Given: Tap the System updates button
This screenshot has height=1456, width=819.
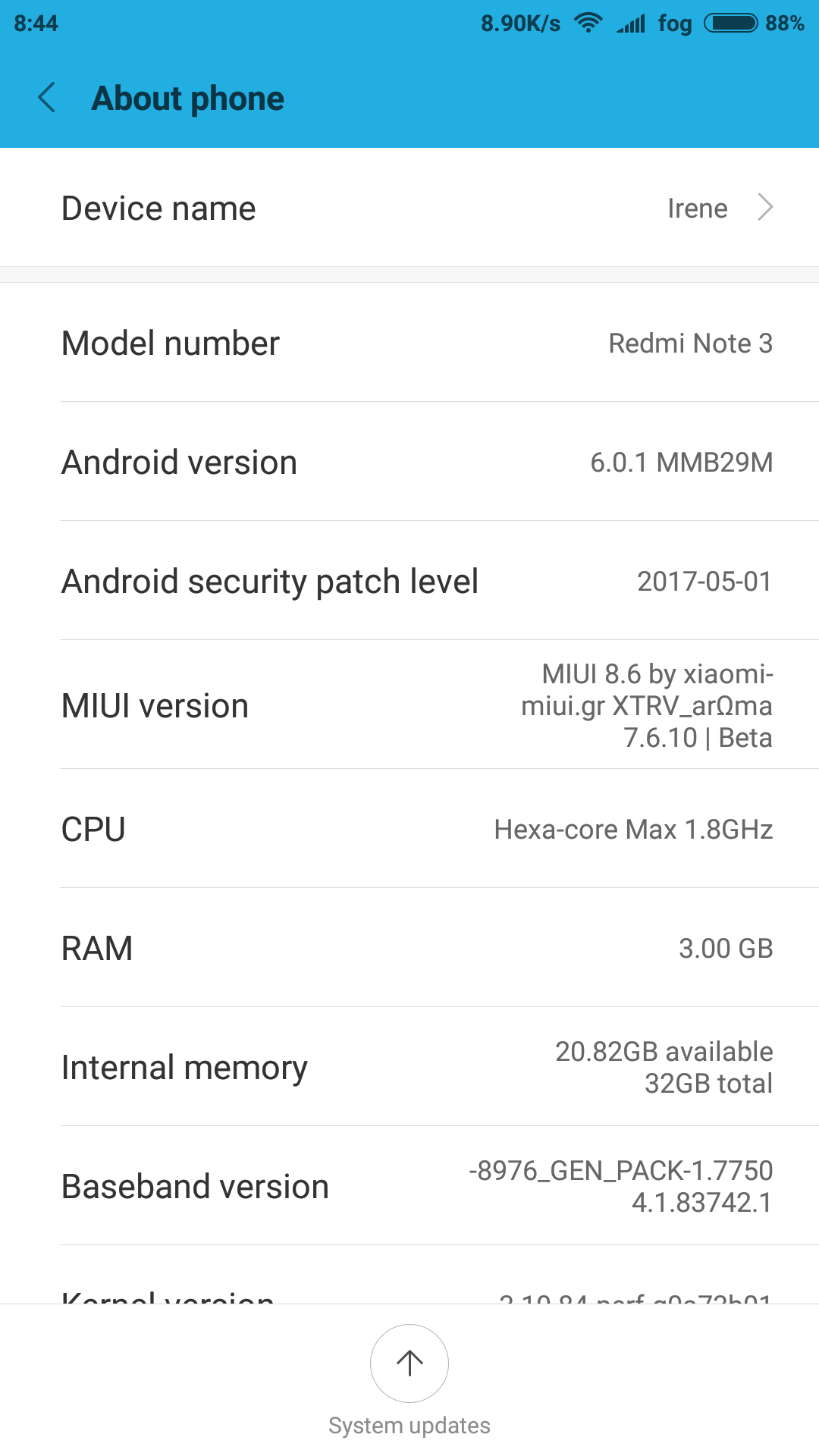Looking at the screenshot, I should click(409, 1363).
